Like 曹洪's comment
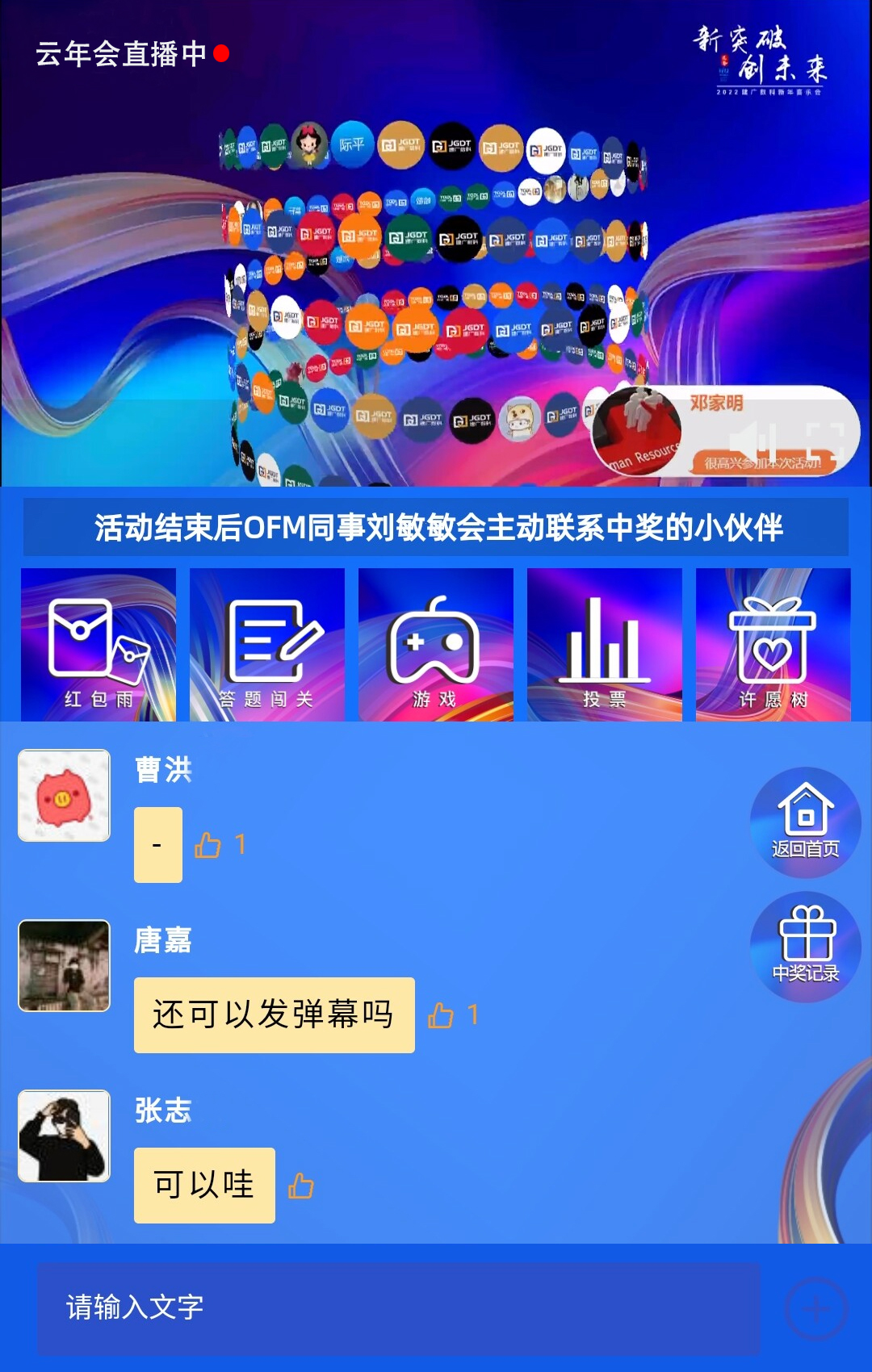 tap(208, 845)
